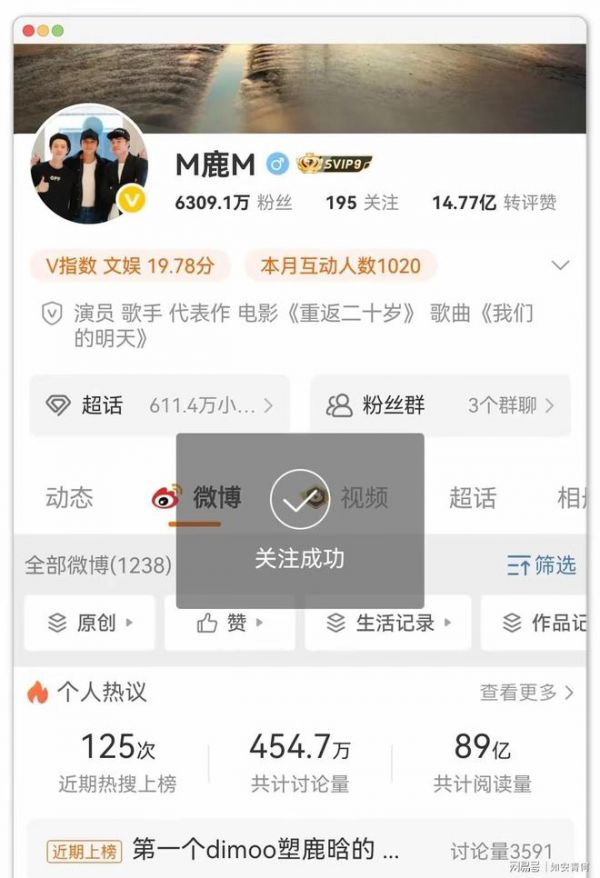View the 195 following list
Viewport: 600px width, 878px height.
361,202
